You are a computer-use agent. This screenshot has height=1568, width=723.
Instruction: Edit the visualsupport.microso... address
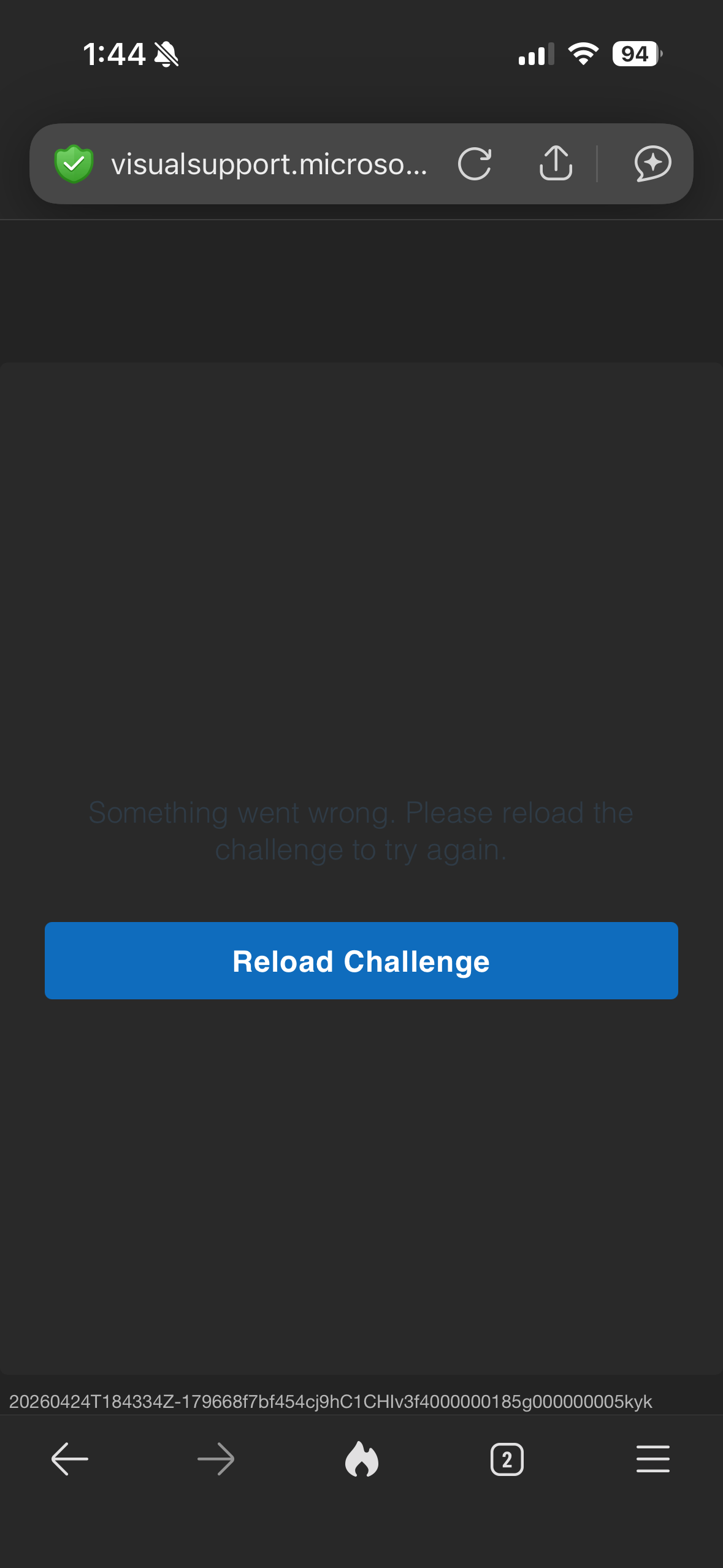269,164
